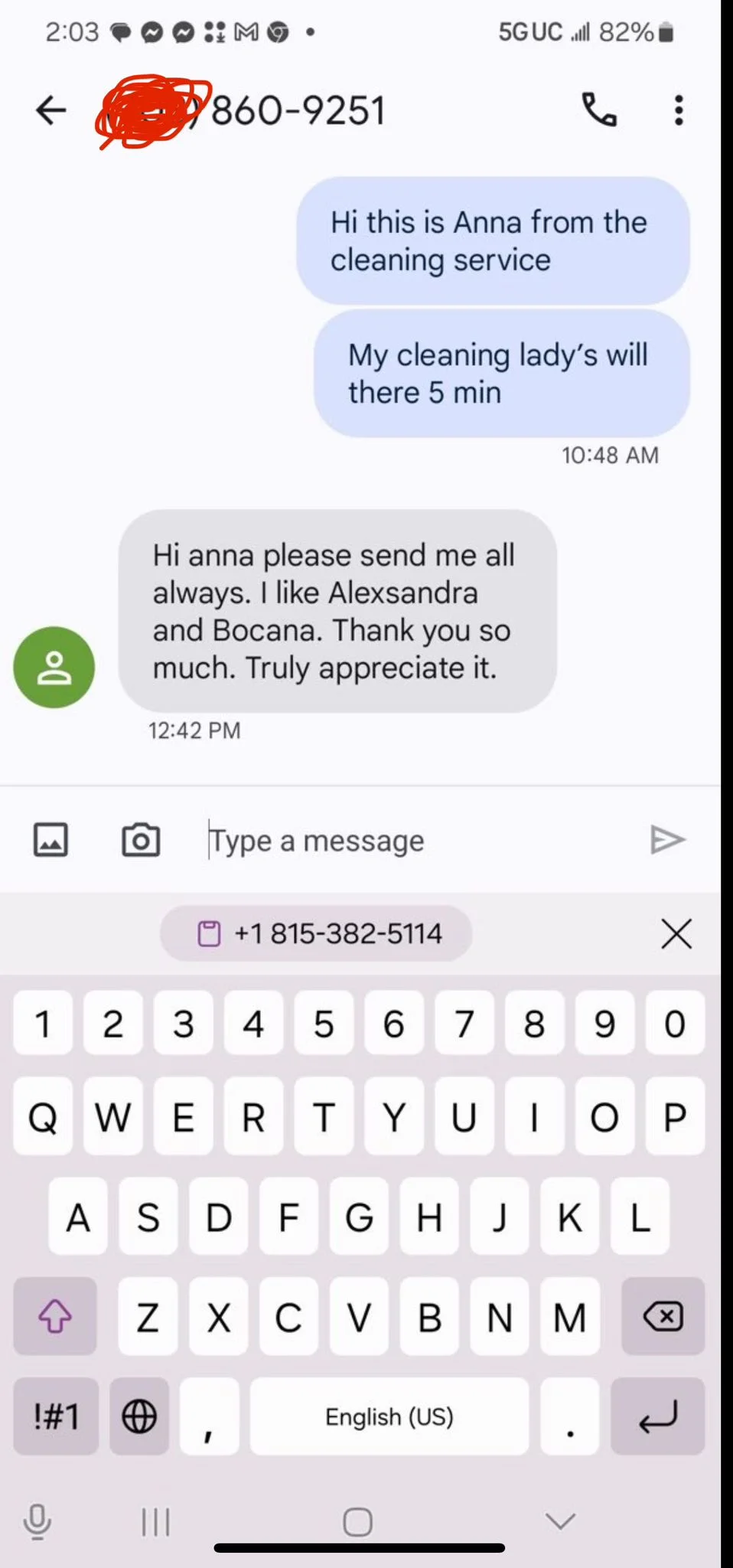Start voice input with the microphone
Image resolution: width=733 pixels, height=1568 pixels.
37,1521
